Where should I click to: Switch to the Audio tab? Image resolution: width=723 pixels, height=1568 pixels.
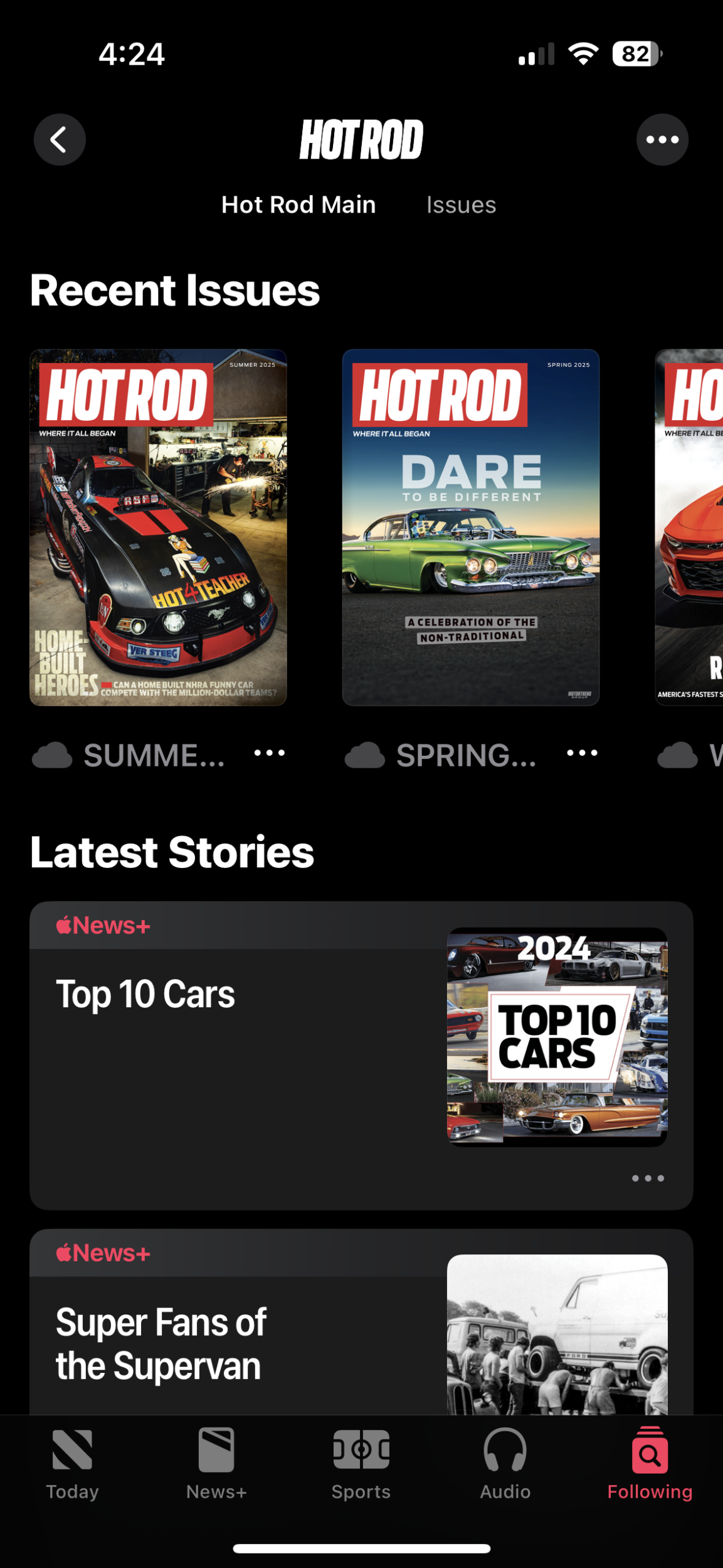(505, 1464)
